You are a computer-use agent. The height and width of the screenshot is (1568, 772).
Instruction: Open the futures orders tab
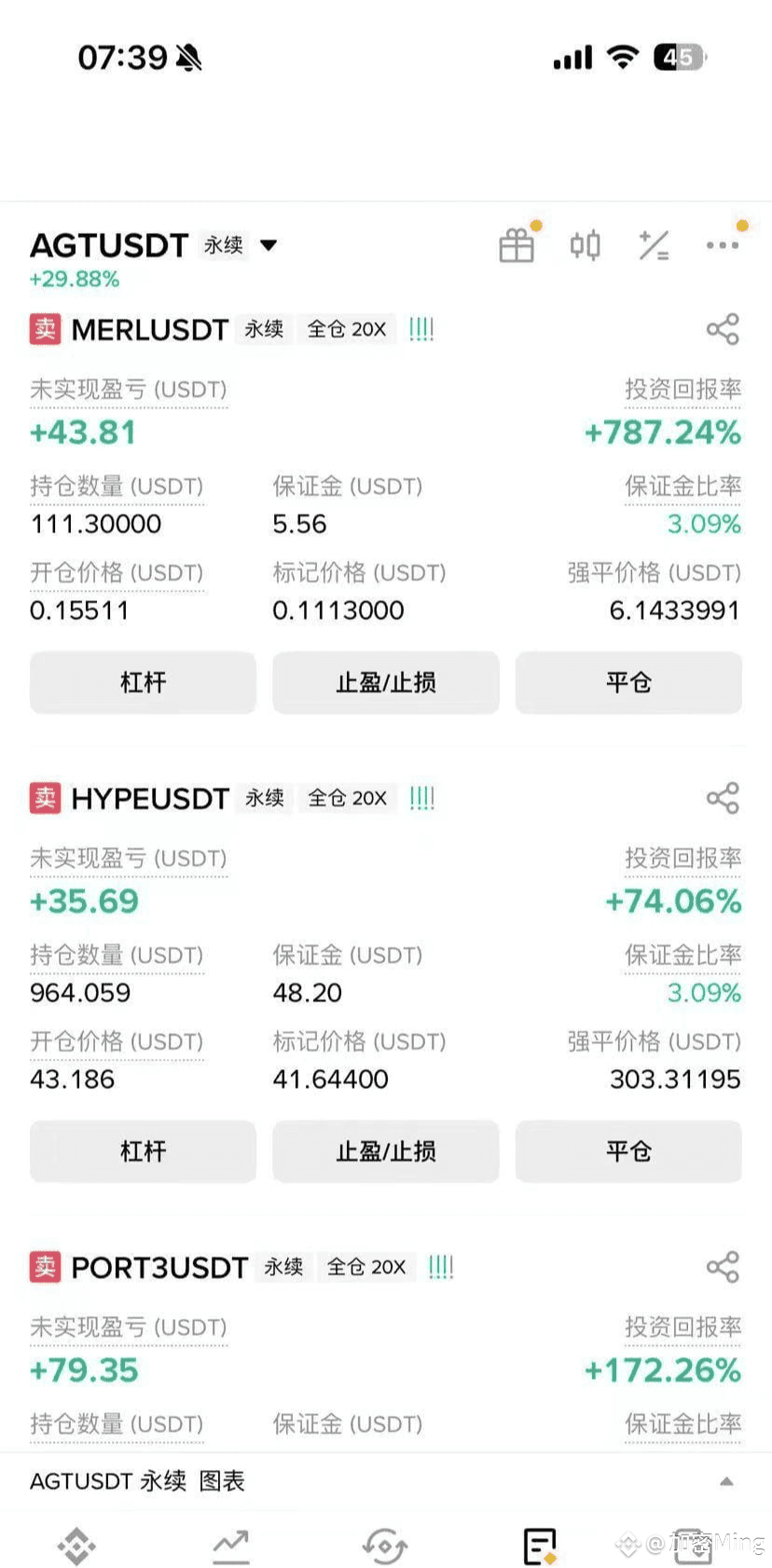click(x=540, y=1547)
